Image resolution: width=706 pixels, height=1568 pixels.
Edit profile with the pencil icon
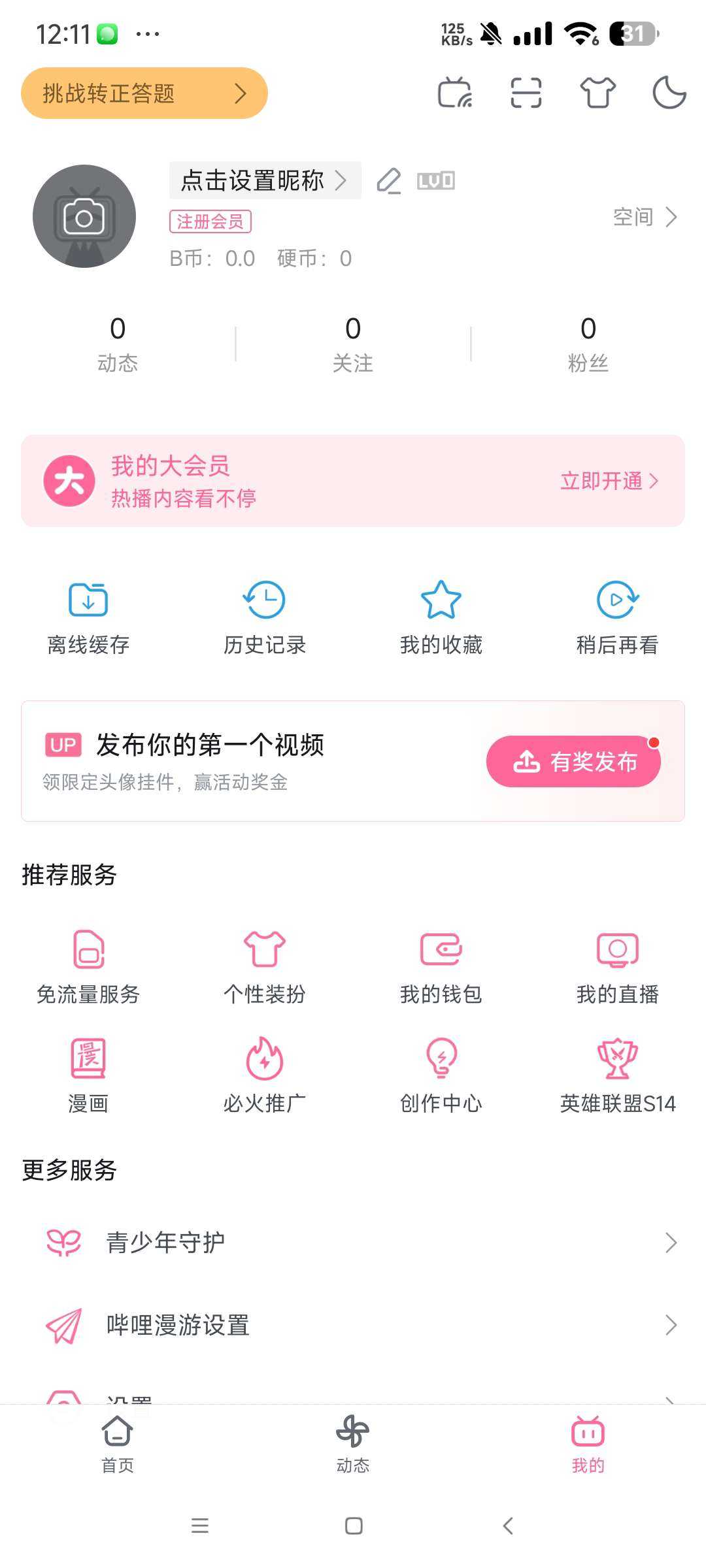click(x=388, y=181)
